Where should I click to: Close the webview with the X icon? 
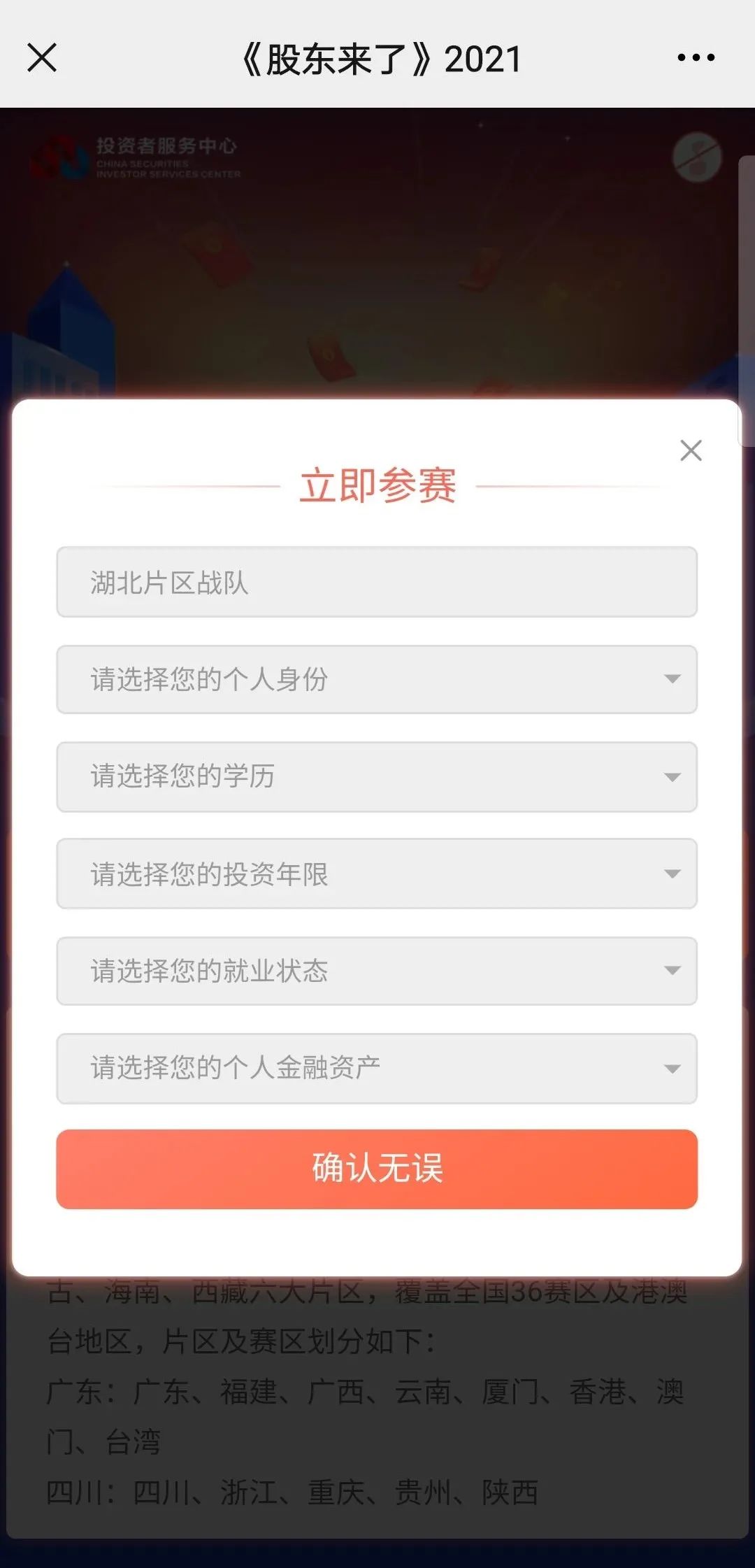pyautogui.click(x=42, y=57)
